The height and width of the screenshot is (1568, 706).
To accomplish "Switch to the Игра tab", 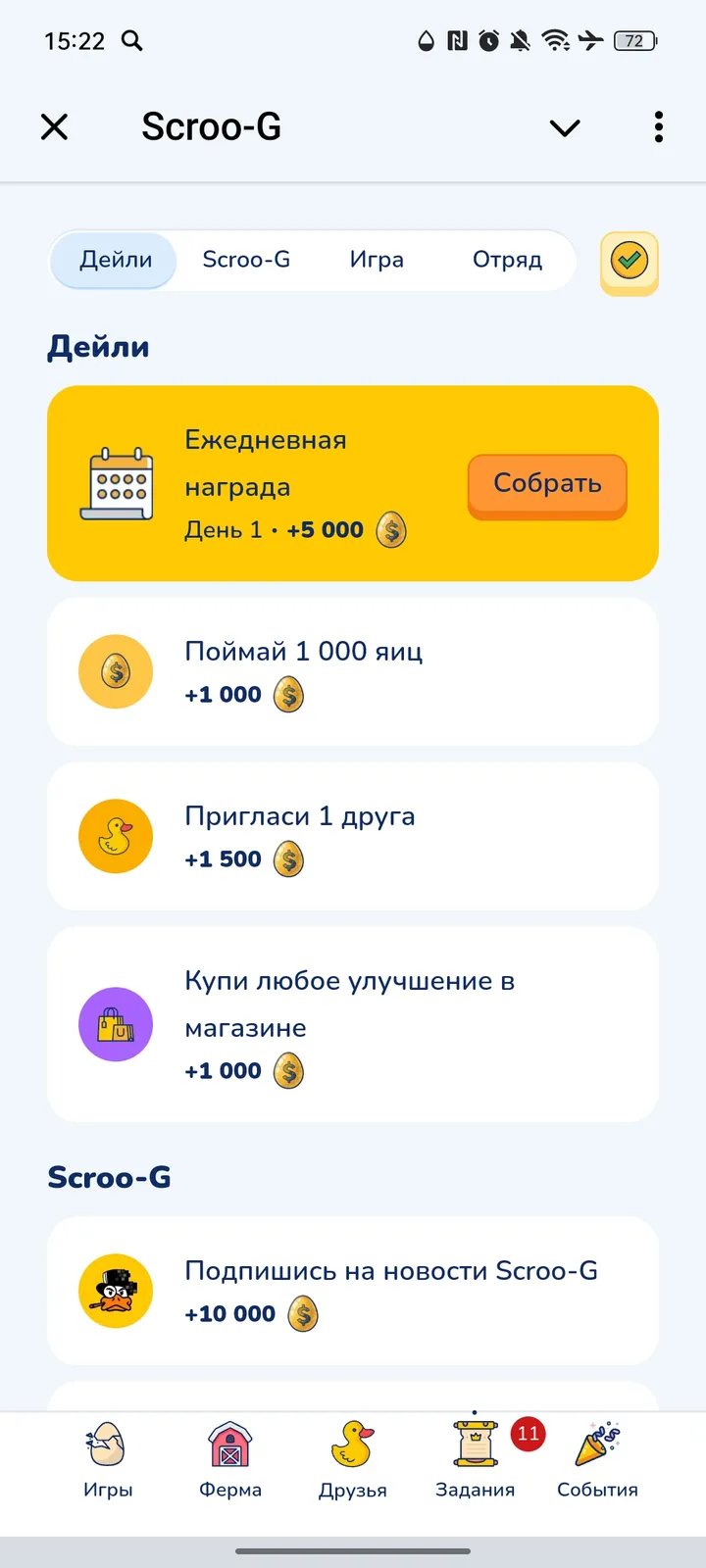I will tap(377, 259).
